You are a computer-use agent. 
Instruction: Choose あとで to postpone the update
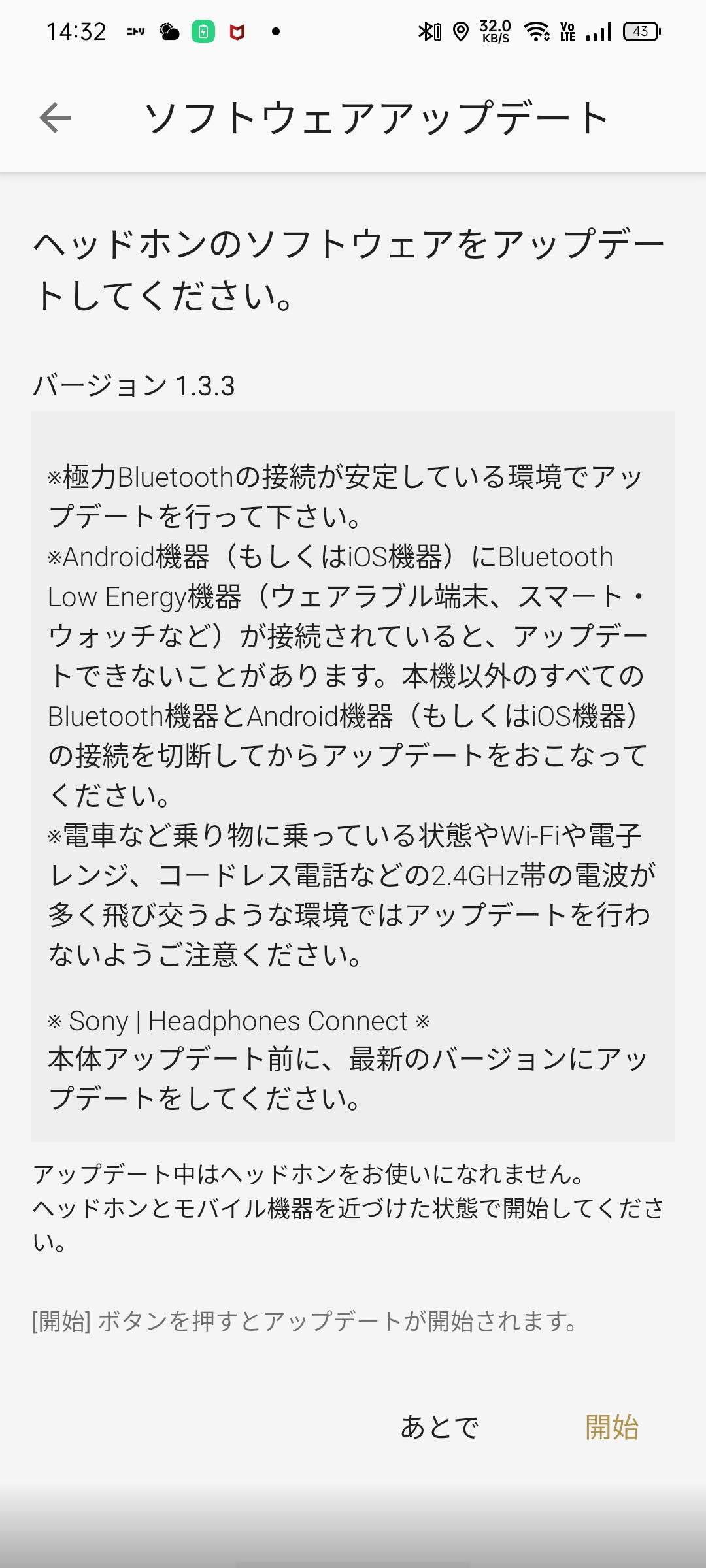(x=440, y=1427)
